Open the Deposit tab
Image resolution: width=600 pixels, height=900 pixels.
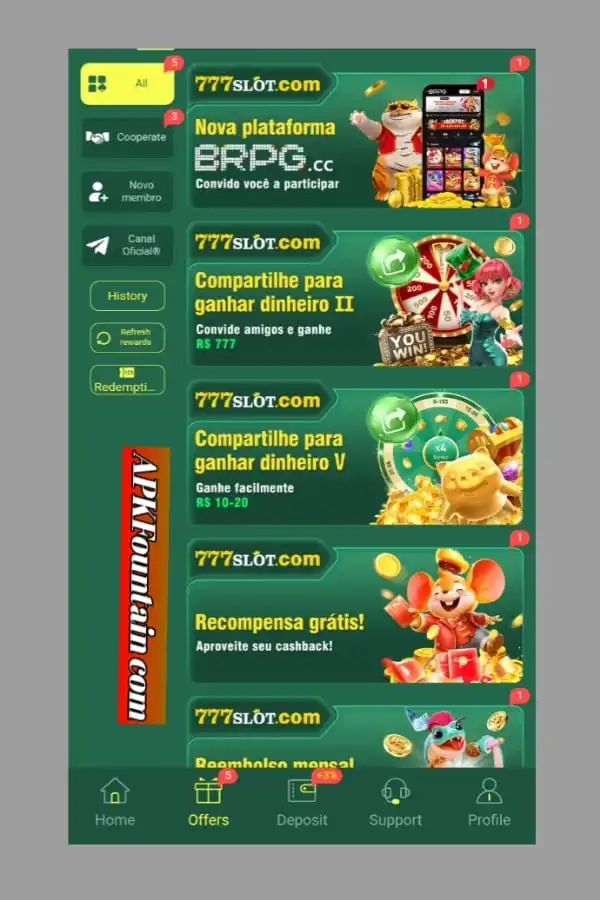click(x=302, y=803)
